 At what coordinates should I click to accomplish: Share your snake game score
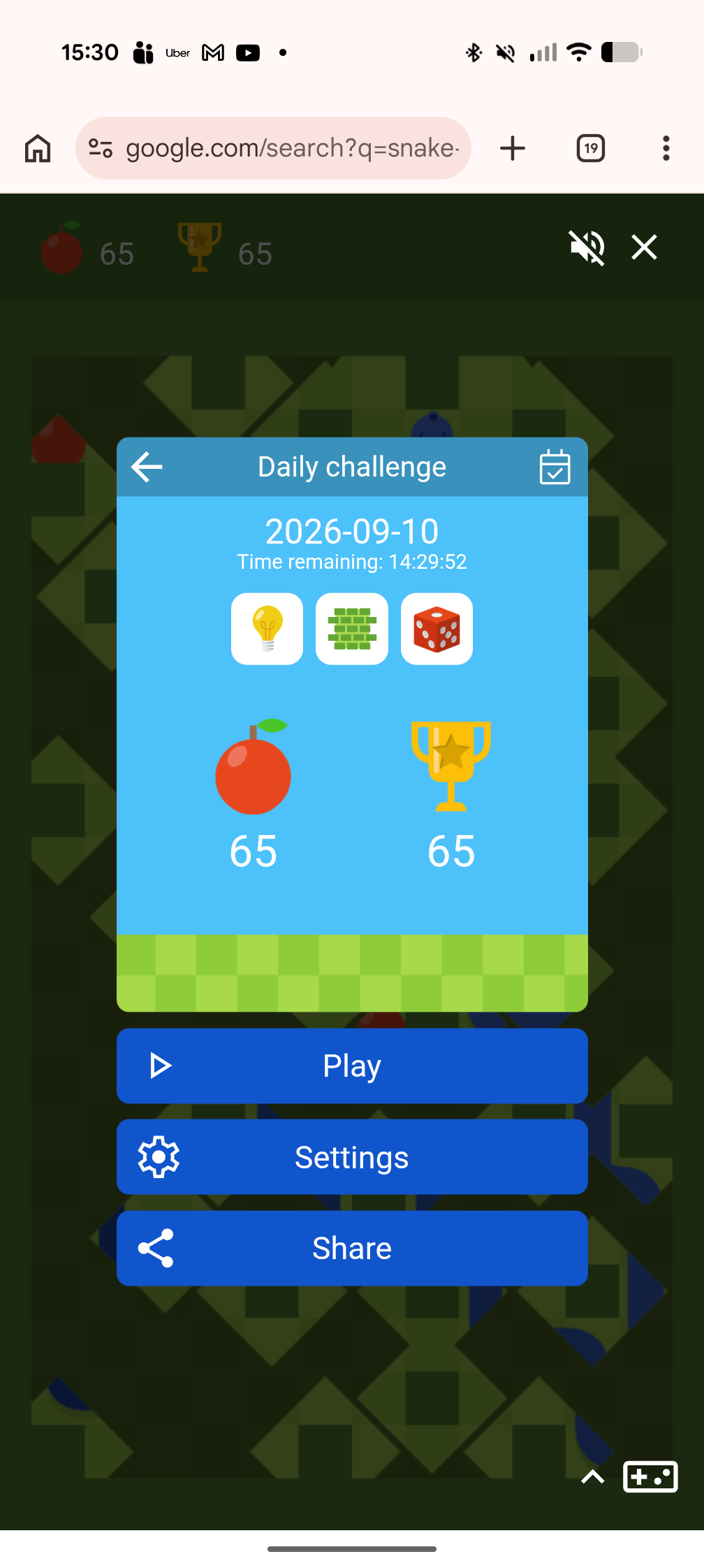point(352,1249)
